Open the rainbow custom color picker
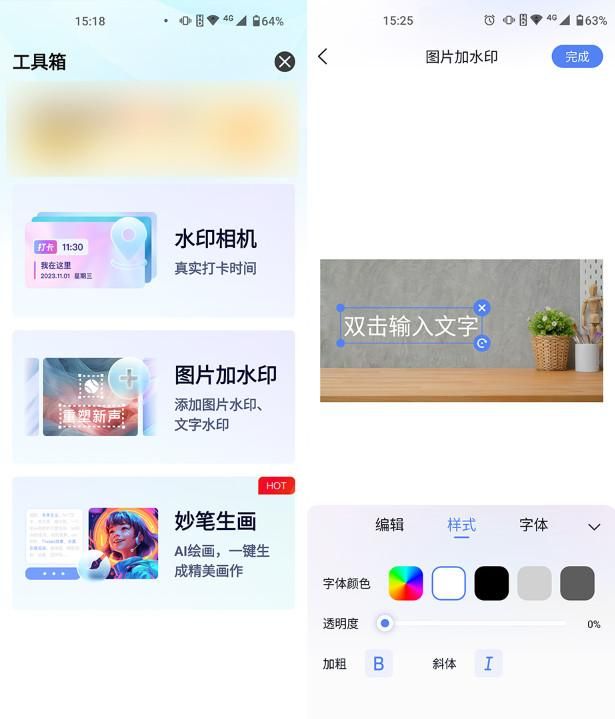The width and height of the screenshot is (615, 719). (406, 583)
